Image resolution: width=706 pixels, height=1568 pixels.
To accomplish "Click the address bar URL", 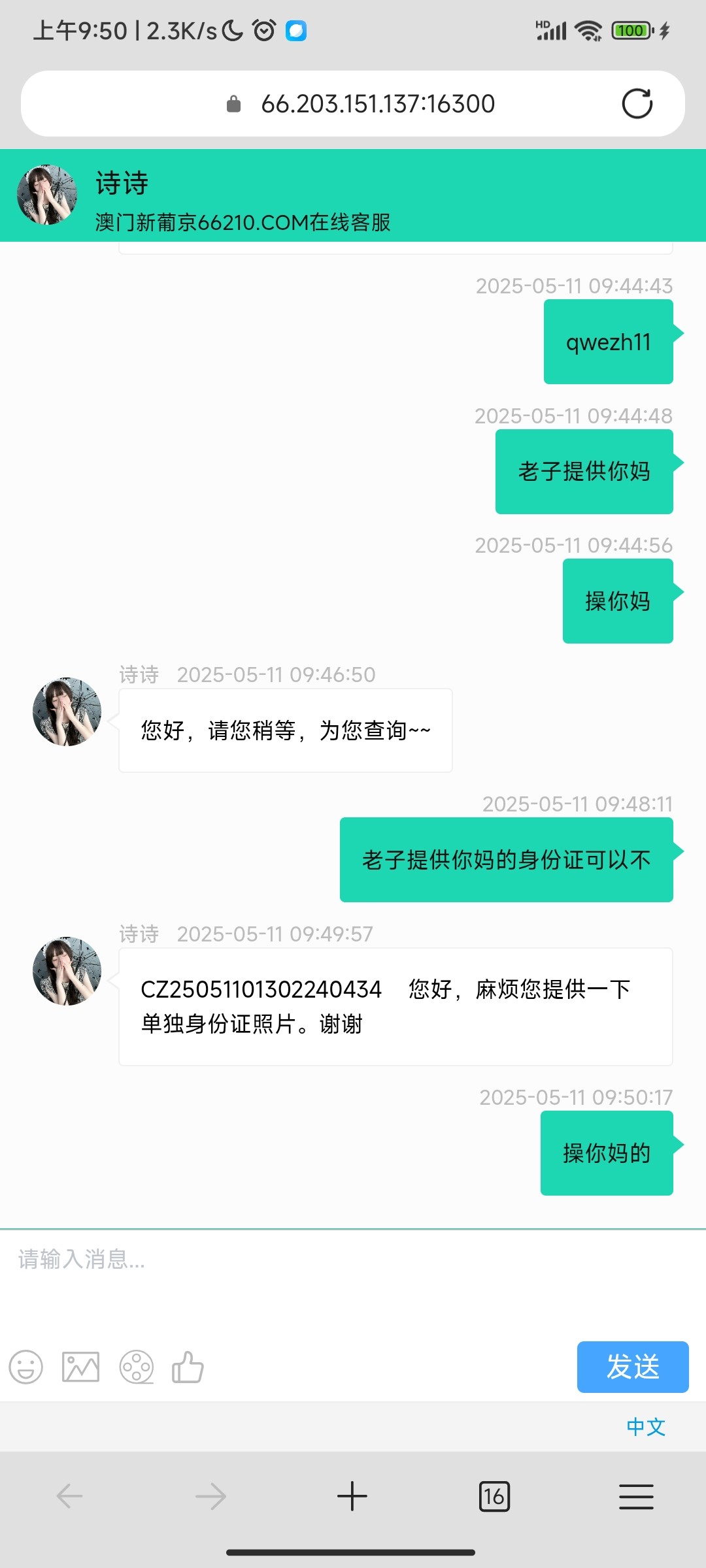I will click(378, 103).
